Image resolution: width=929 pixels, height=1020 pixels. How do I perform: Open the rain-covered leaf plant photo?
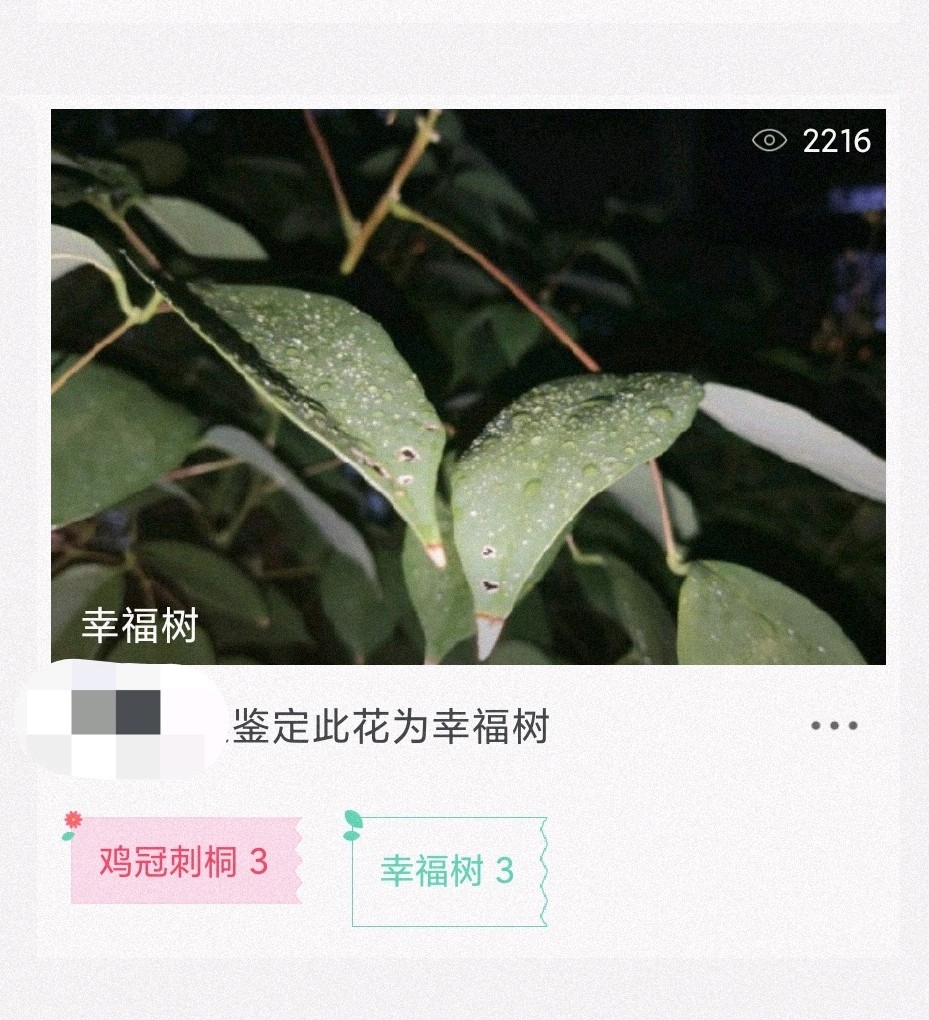468,386
